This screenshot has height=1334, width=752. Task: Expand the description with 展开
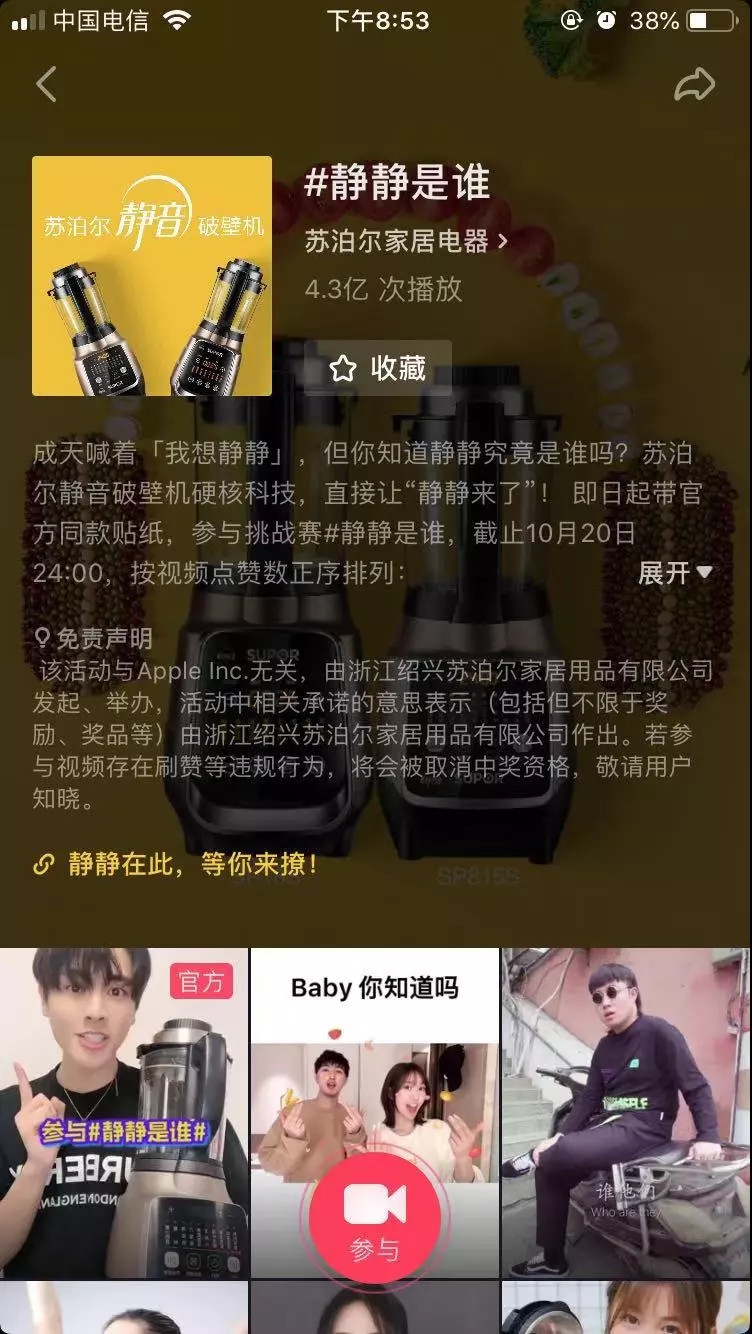pyautogui.click(x=675, y=572)
